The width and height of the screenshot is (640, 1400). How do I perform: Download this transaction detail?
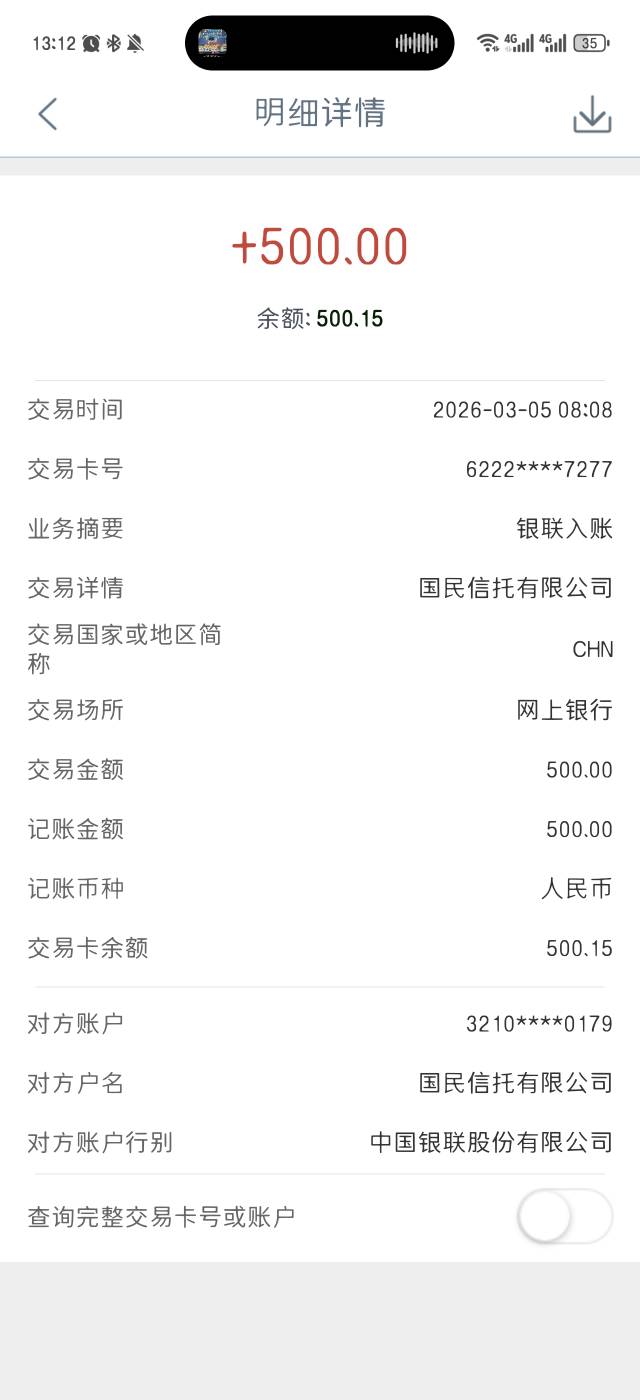coord(592,114)
